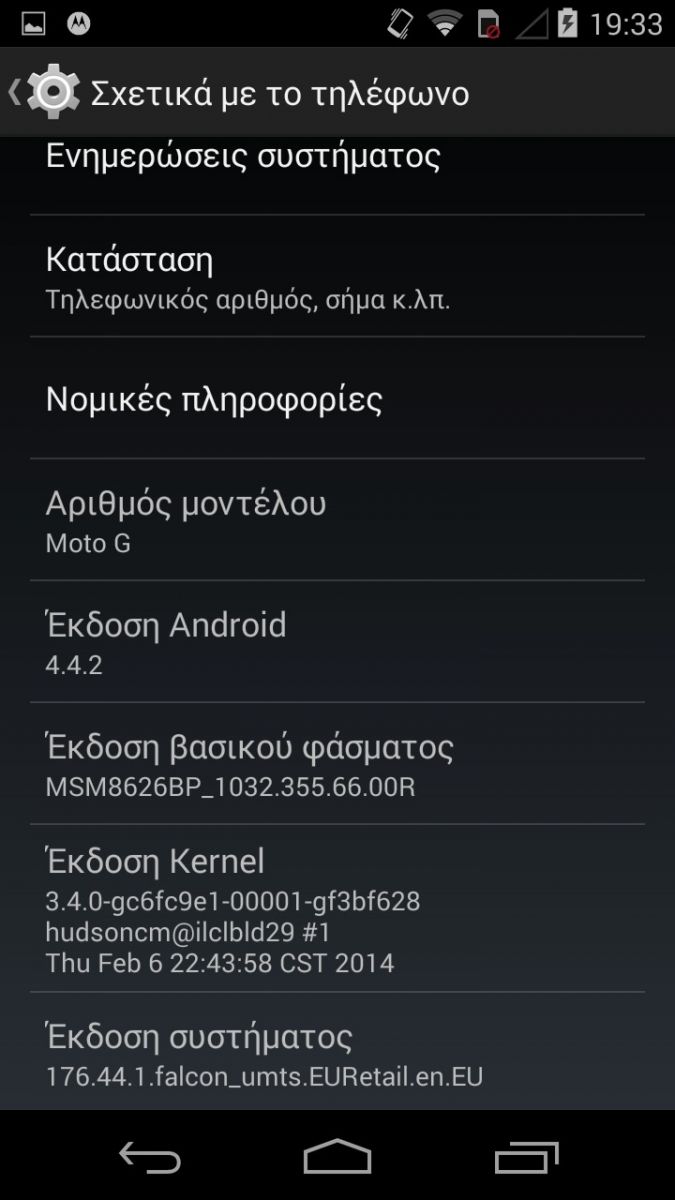Open Νομικές πληροφορίες
The height and width of the screenshot is (1200, 675).
337,398
